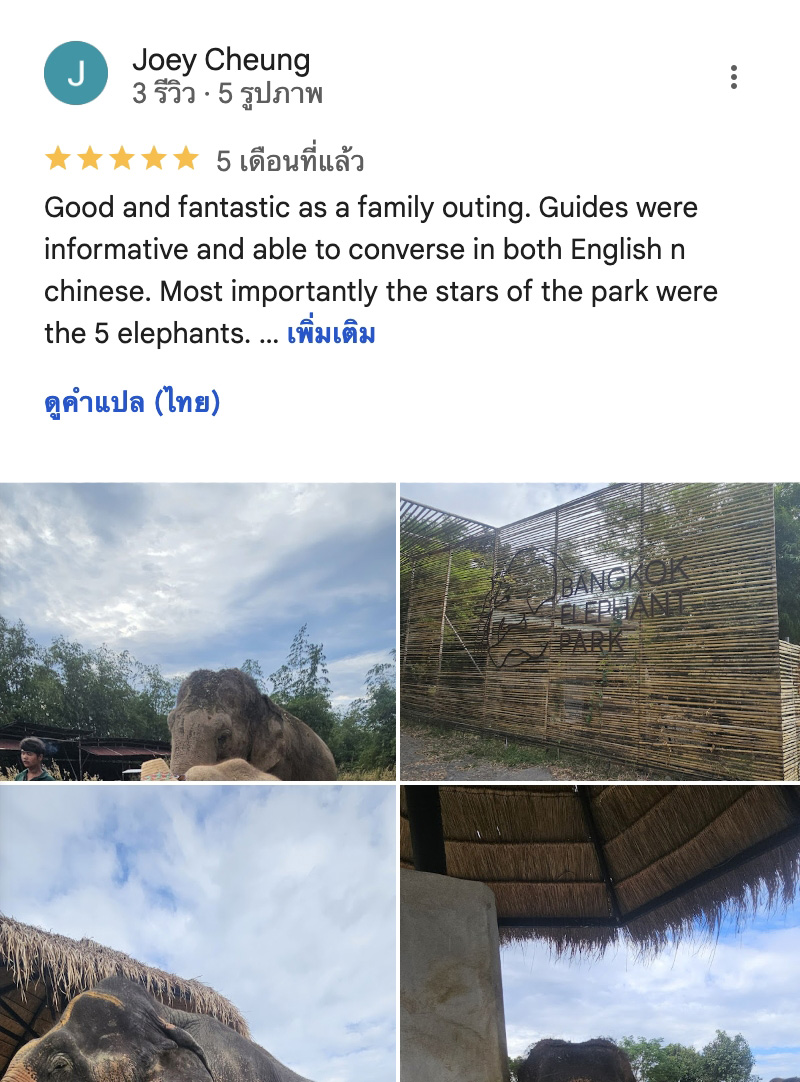Open the overflow menu on Joey Cheung's review
The image size is (800, 1082).
(734, 77)
